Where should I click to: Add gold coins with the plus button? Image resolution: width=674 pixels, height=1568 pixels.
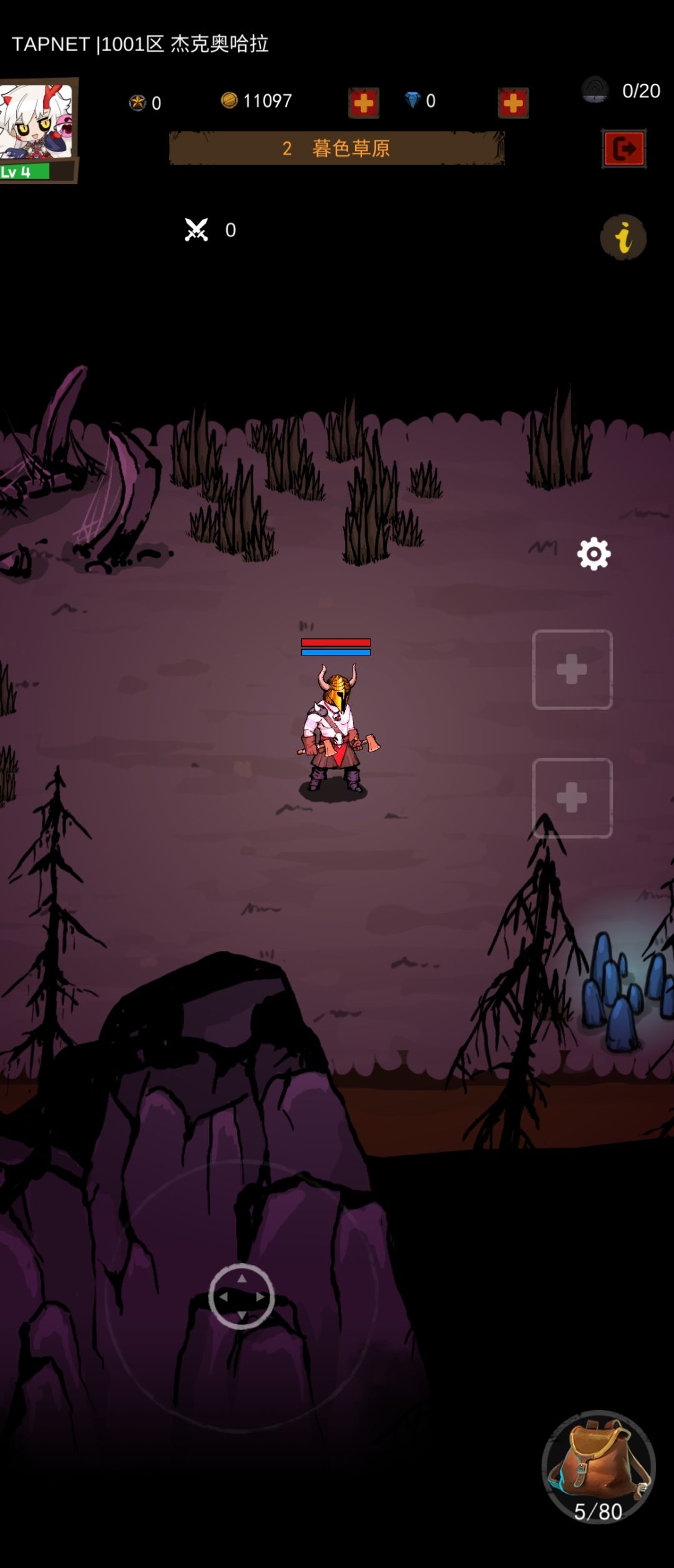point(363,103)
